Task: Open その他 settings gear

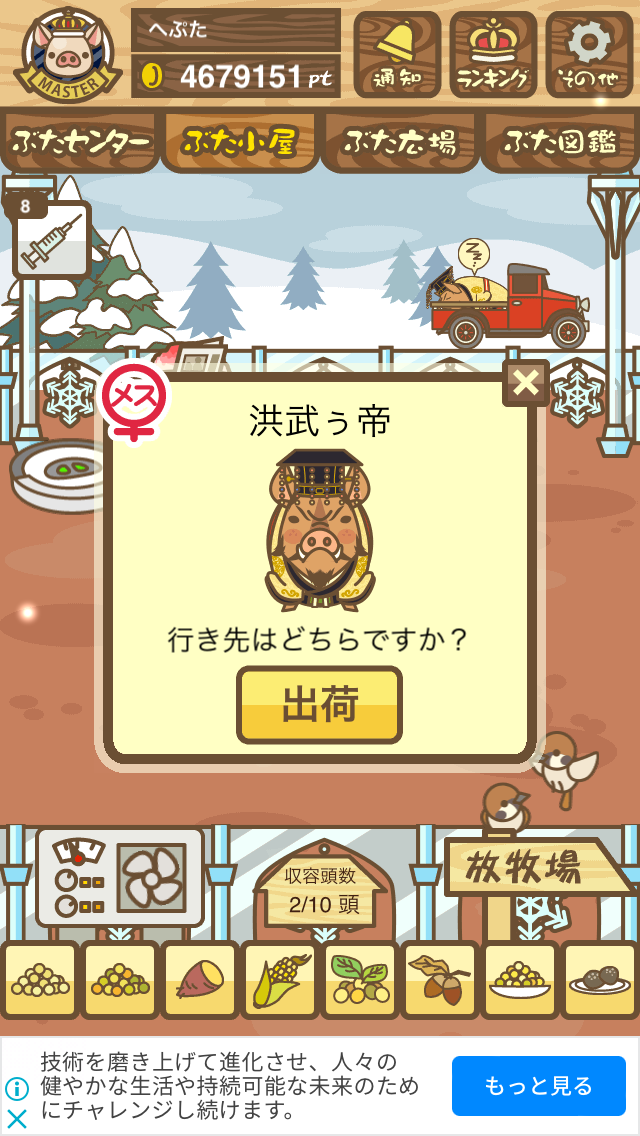Action: (x=589, y=55)
